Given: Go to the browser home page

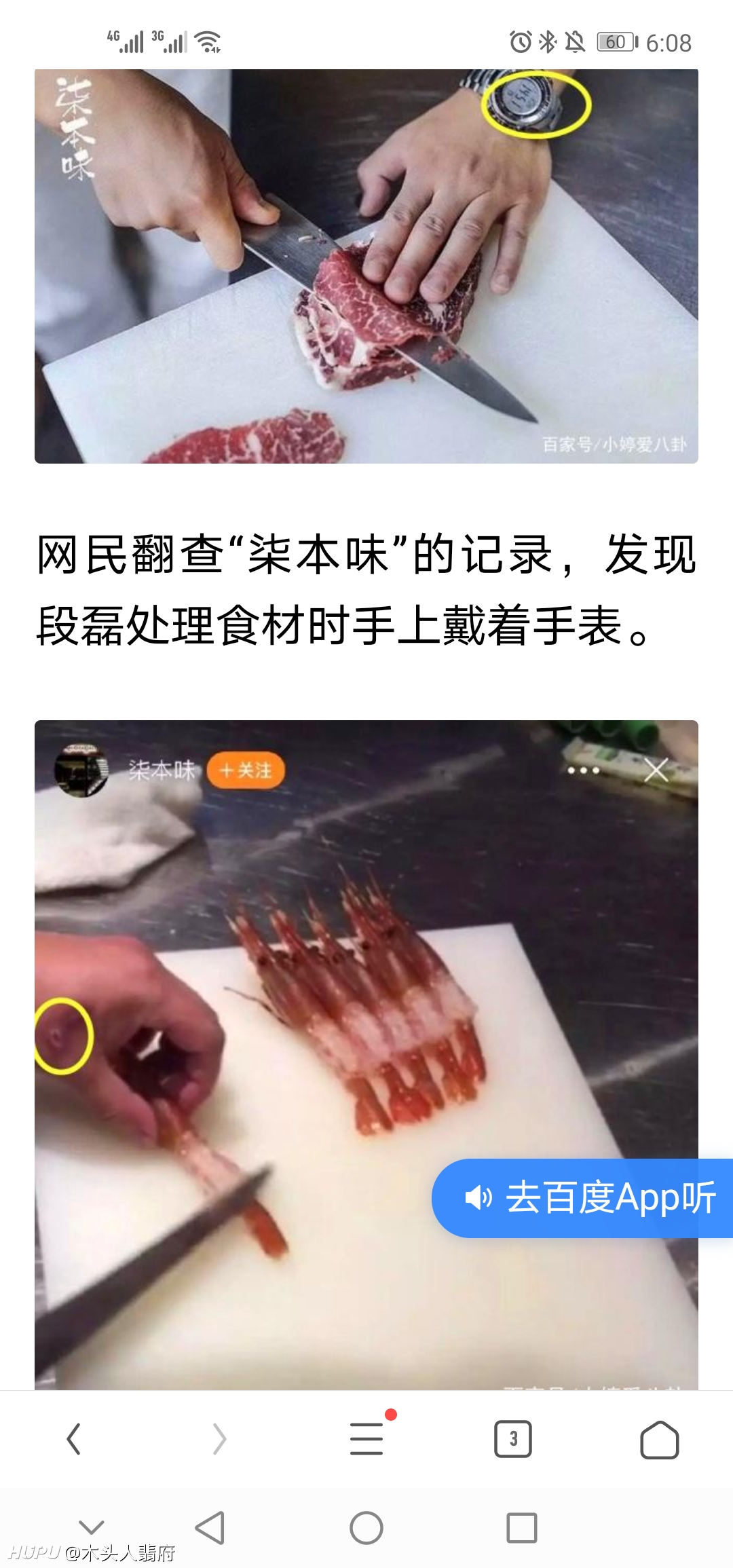Looking at the screenshot, I should pyautogui.click(x=660, y=1439).
